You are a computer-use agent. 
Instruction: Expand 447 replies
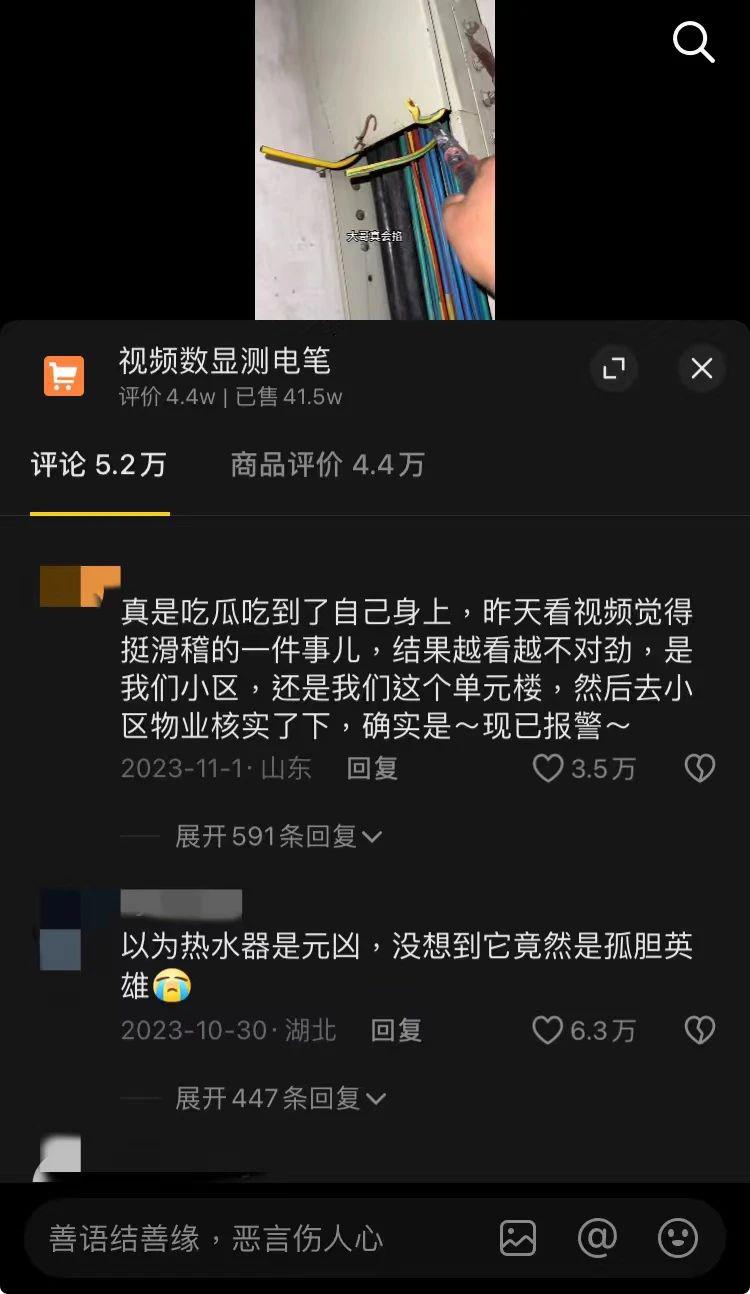click(x=281, y=1098)
